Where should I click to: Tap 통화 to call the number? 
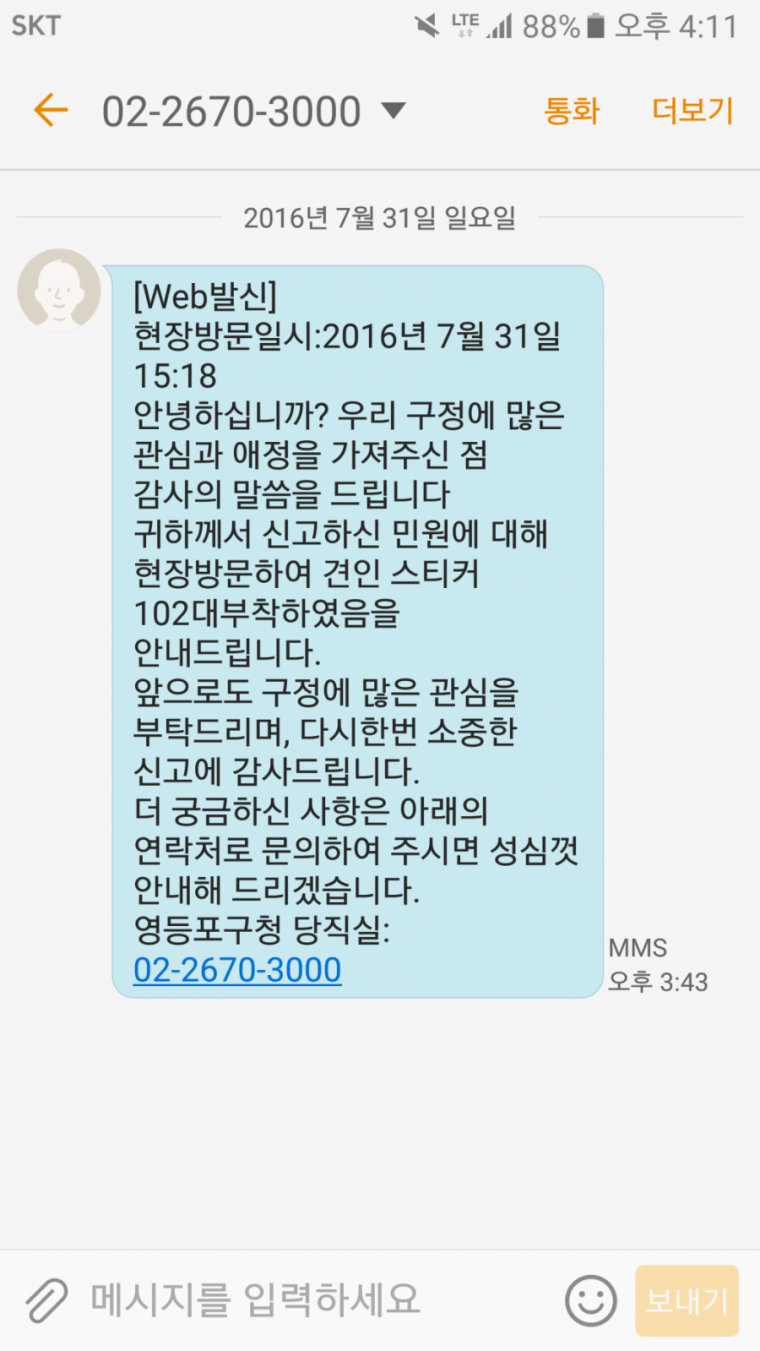tap(571, 110)
